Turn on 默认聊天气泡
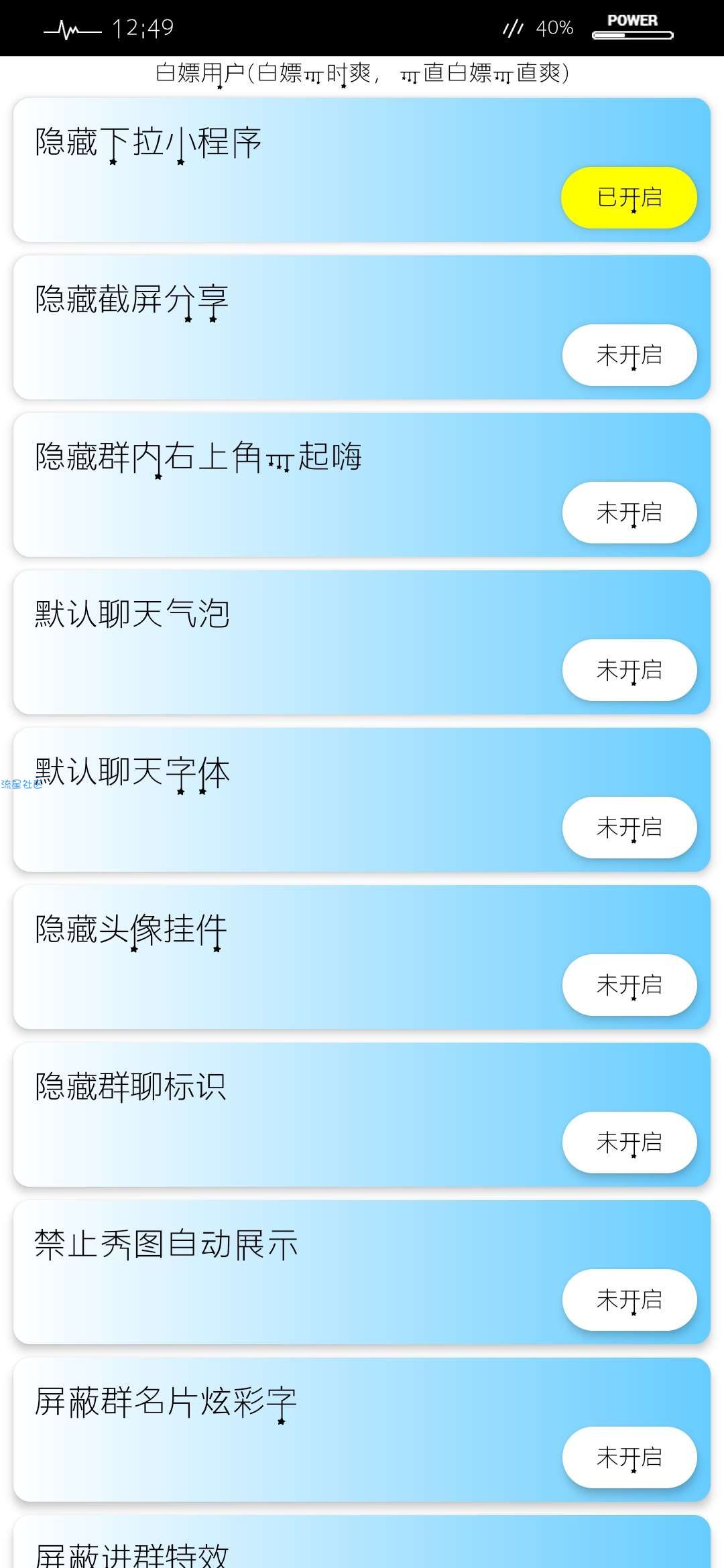 point(629,670)
